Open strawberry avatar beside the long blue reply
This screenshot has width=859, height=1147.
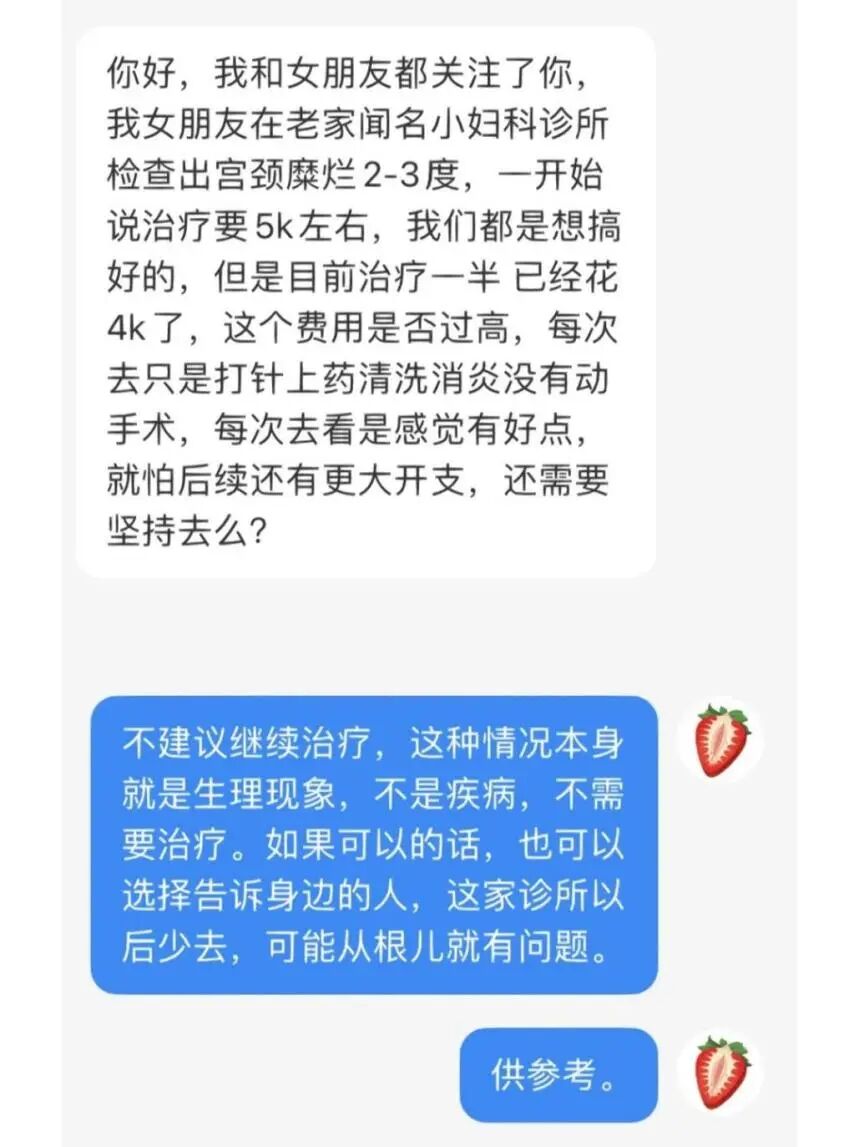(722, 740)
